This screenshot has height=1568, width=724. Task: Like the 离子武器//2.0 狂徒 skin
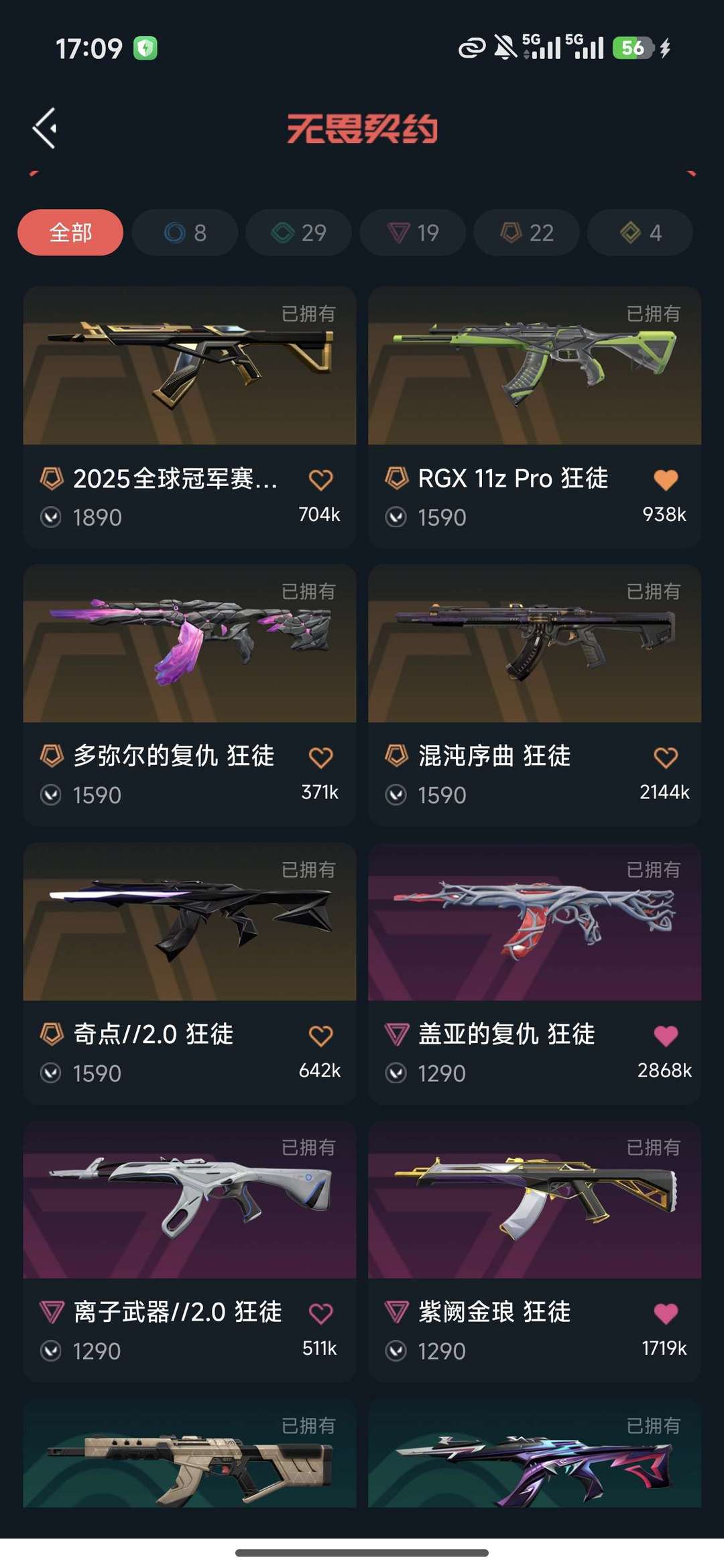[320, 1314]
